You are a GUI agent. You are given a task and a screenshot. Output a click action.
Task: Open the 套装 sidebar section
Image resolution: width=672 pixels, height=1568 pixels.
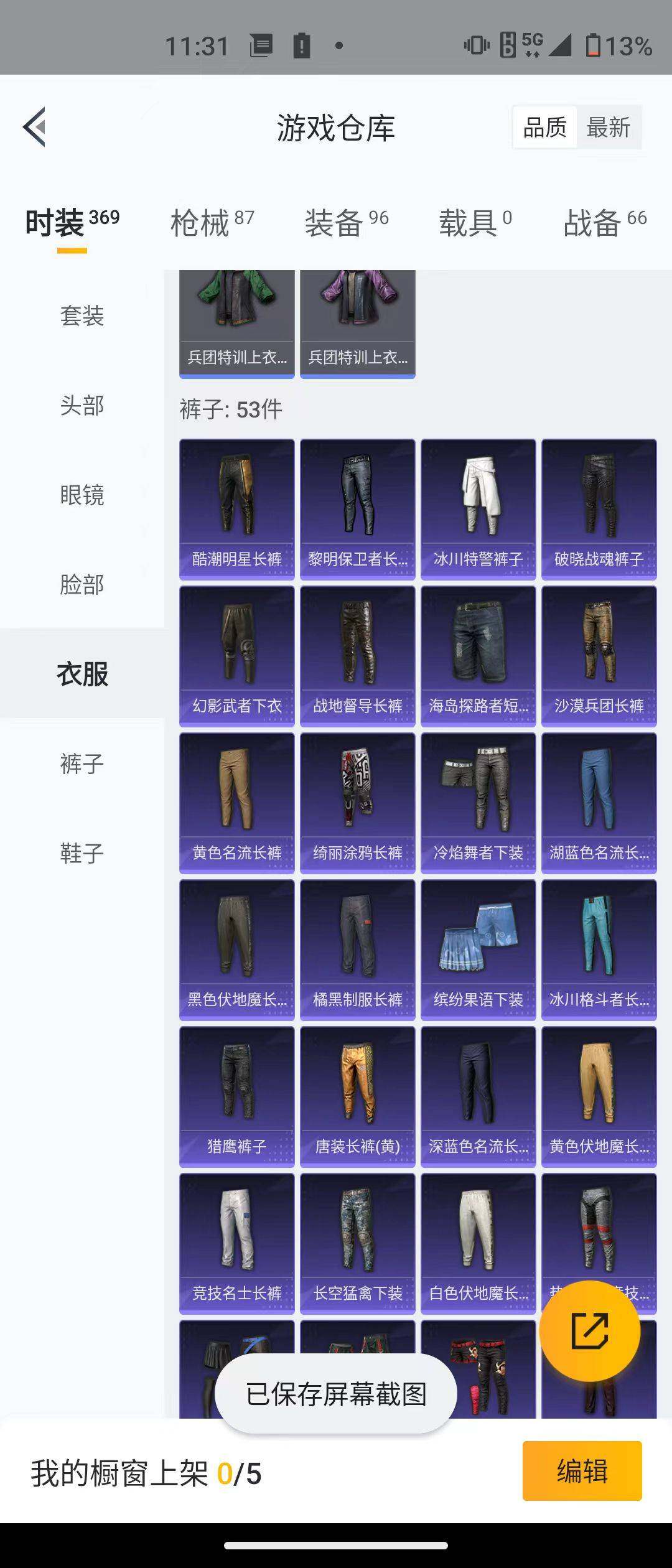tap(83, 317)
